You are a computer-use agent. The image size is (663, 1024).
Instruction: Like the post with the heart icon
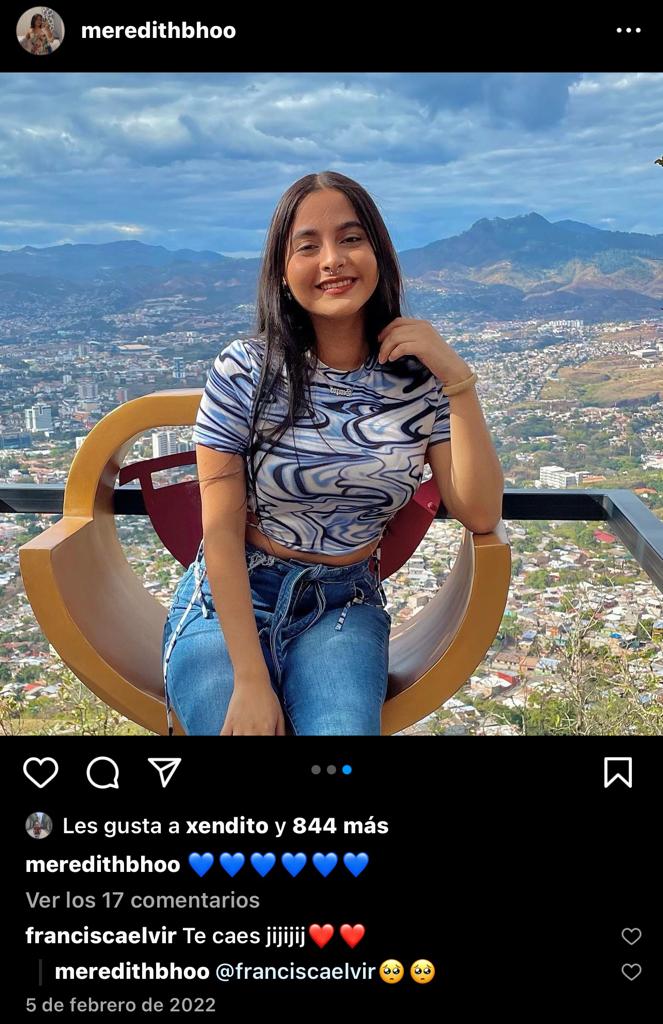pos(41,772)
